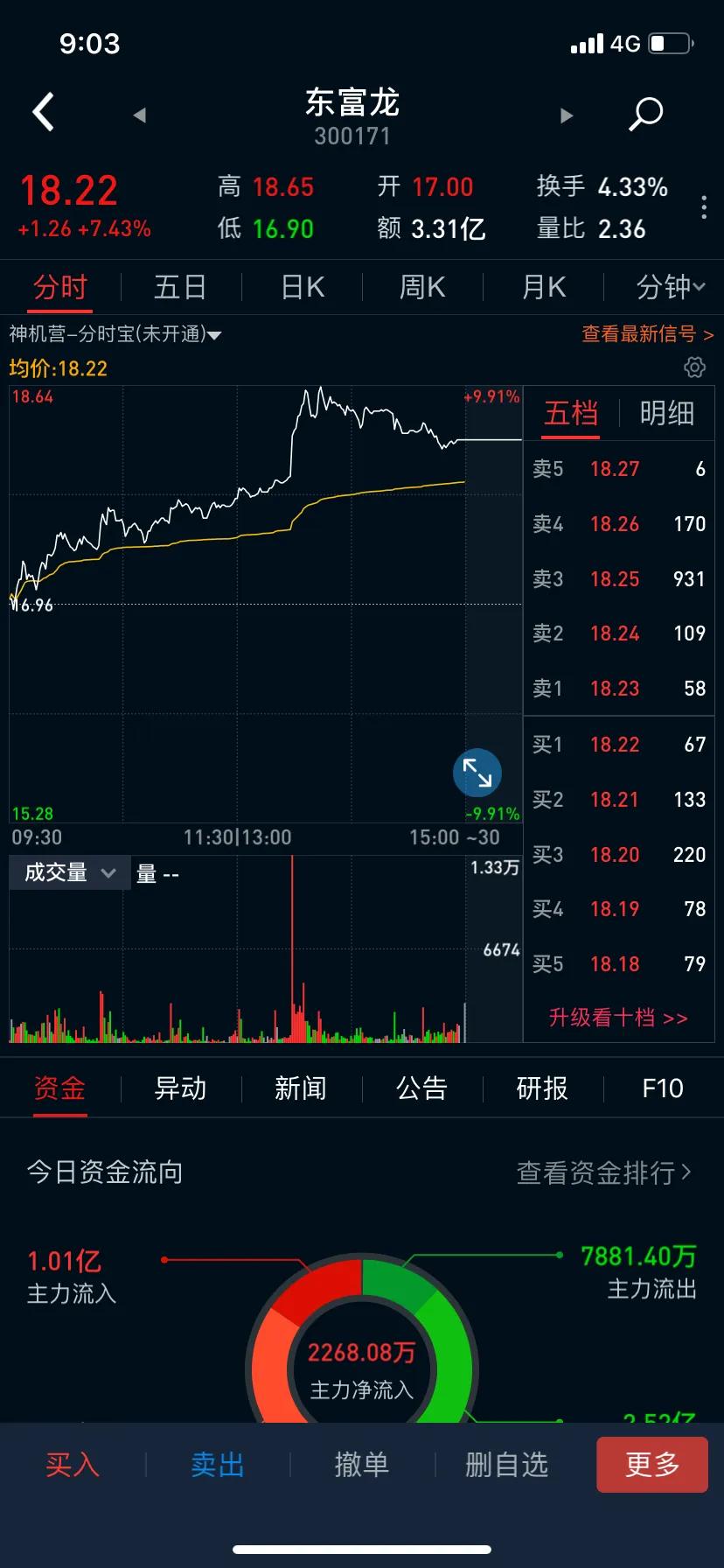Switch to the F10 company info view

tap(662, 1088)
